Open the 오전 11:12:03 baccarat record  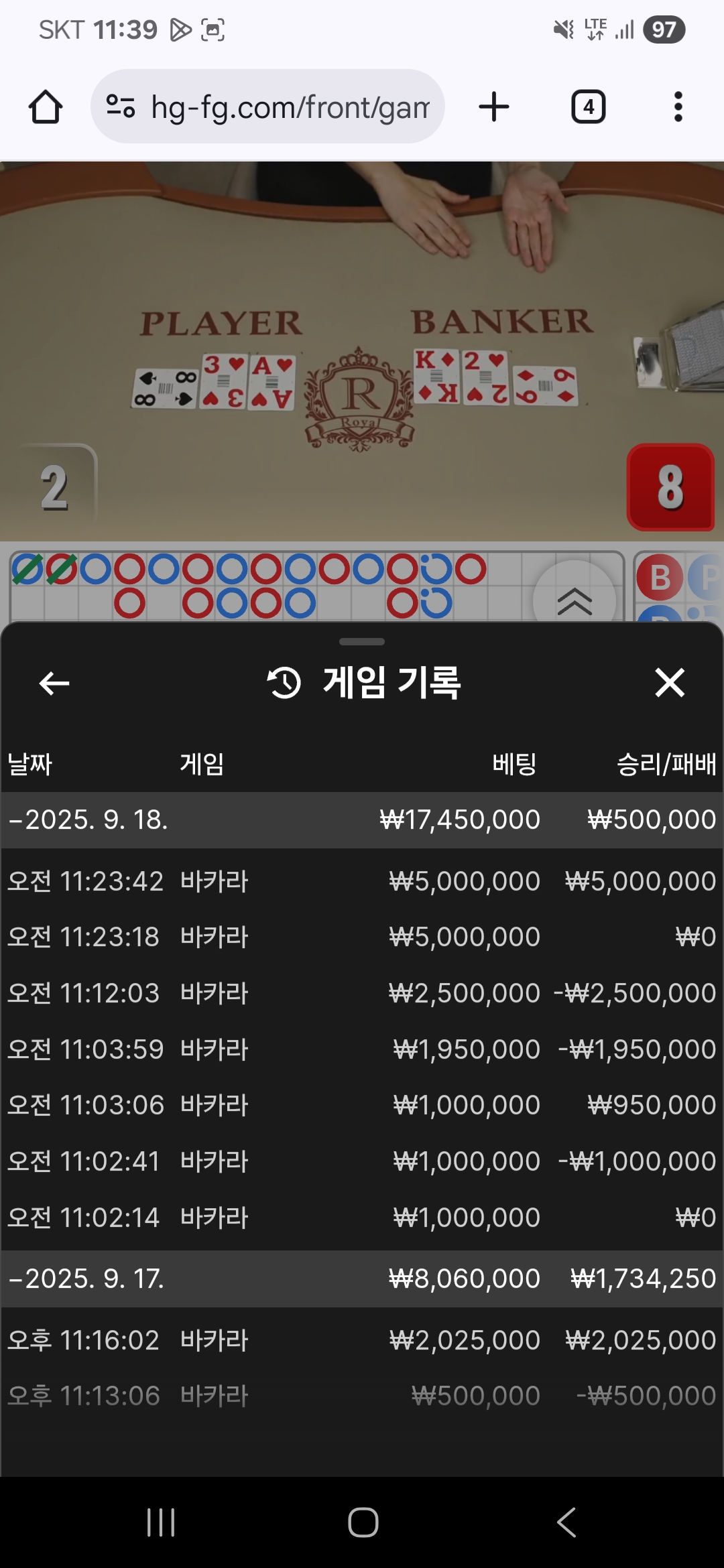(x=362, y=993)
